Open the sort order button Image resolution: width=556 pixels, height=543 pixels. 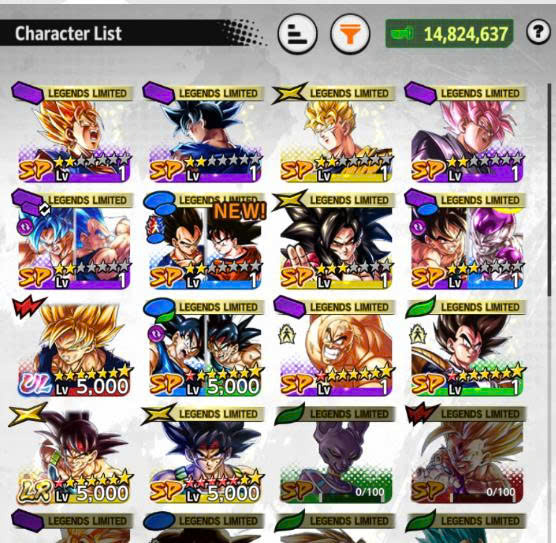(x=297, y=34)
